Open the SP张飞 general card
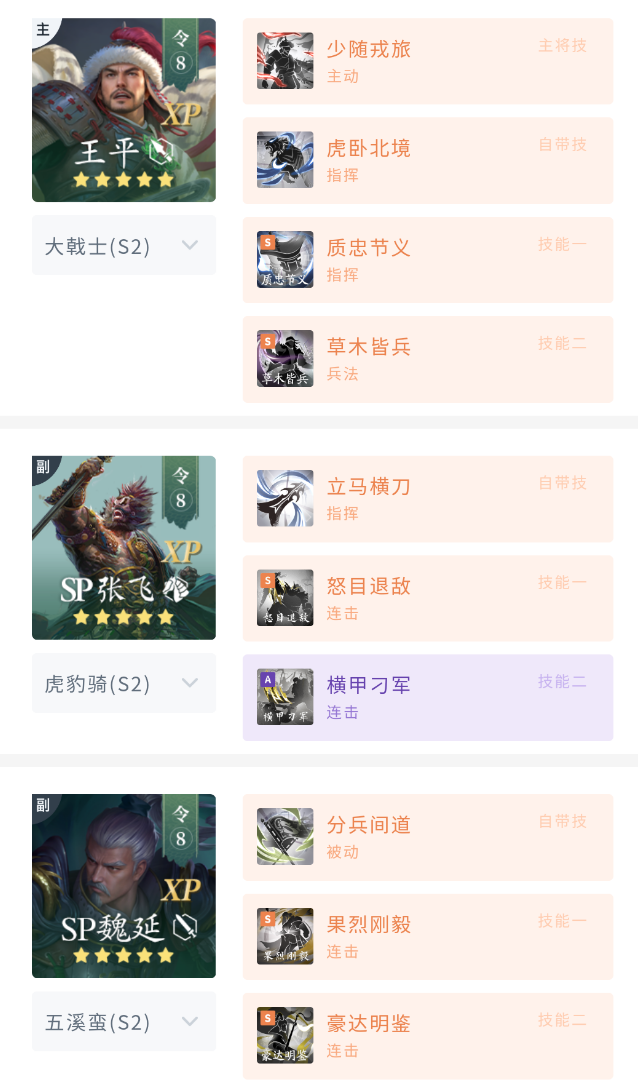 (124, 547)
